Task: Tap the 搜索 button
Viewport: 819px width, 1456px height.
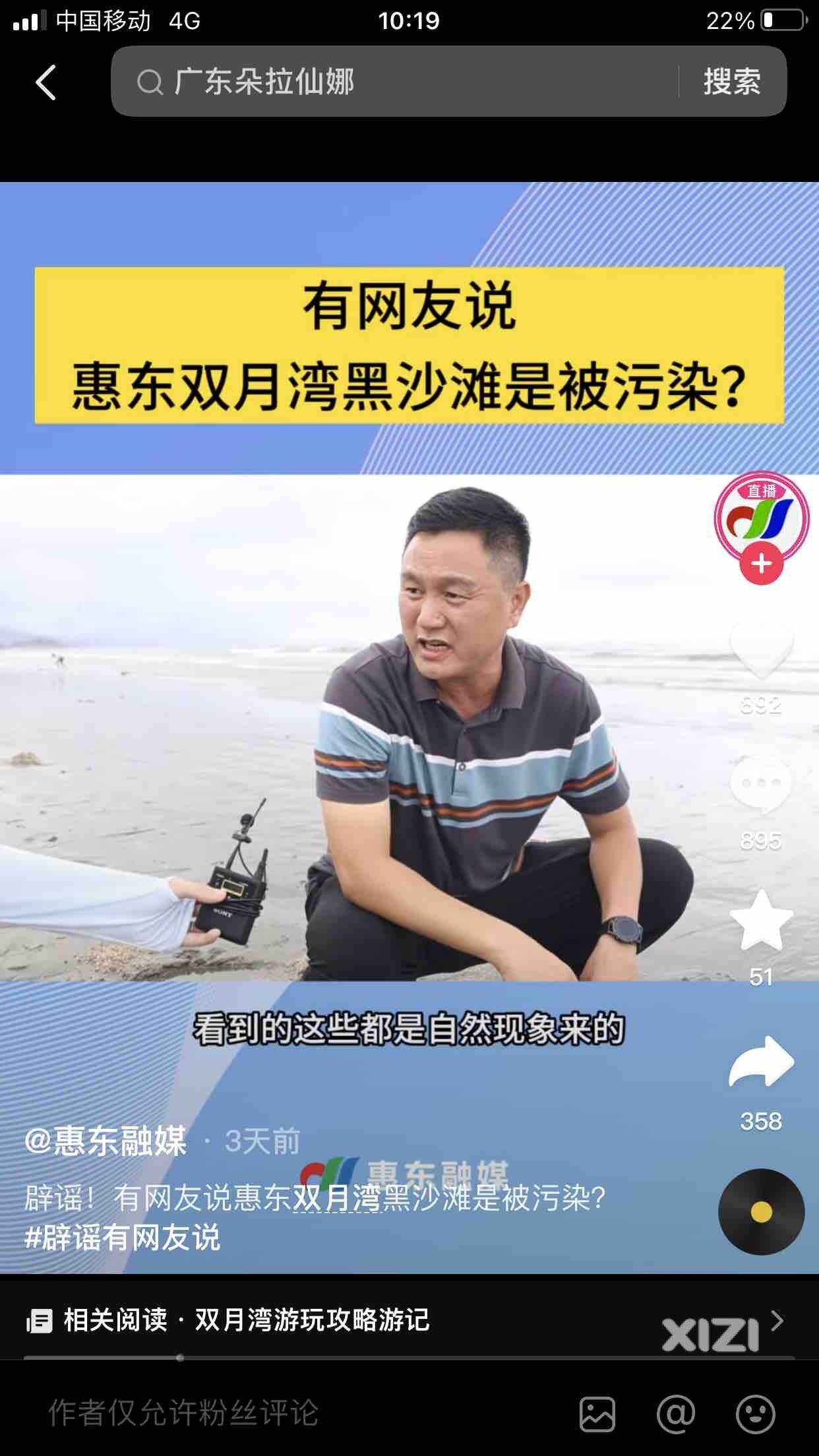Action: click(x=731, y=82)
